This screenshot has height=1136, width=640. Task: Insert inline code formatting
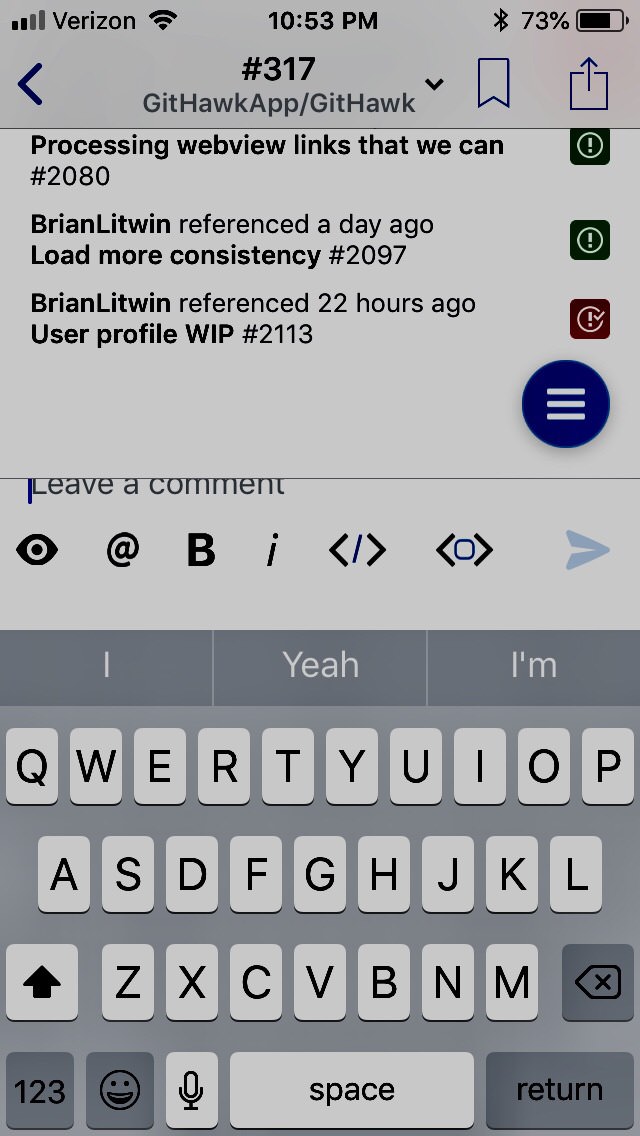click(357, 550)
